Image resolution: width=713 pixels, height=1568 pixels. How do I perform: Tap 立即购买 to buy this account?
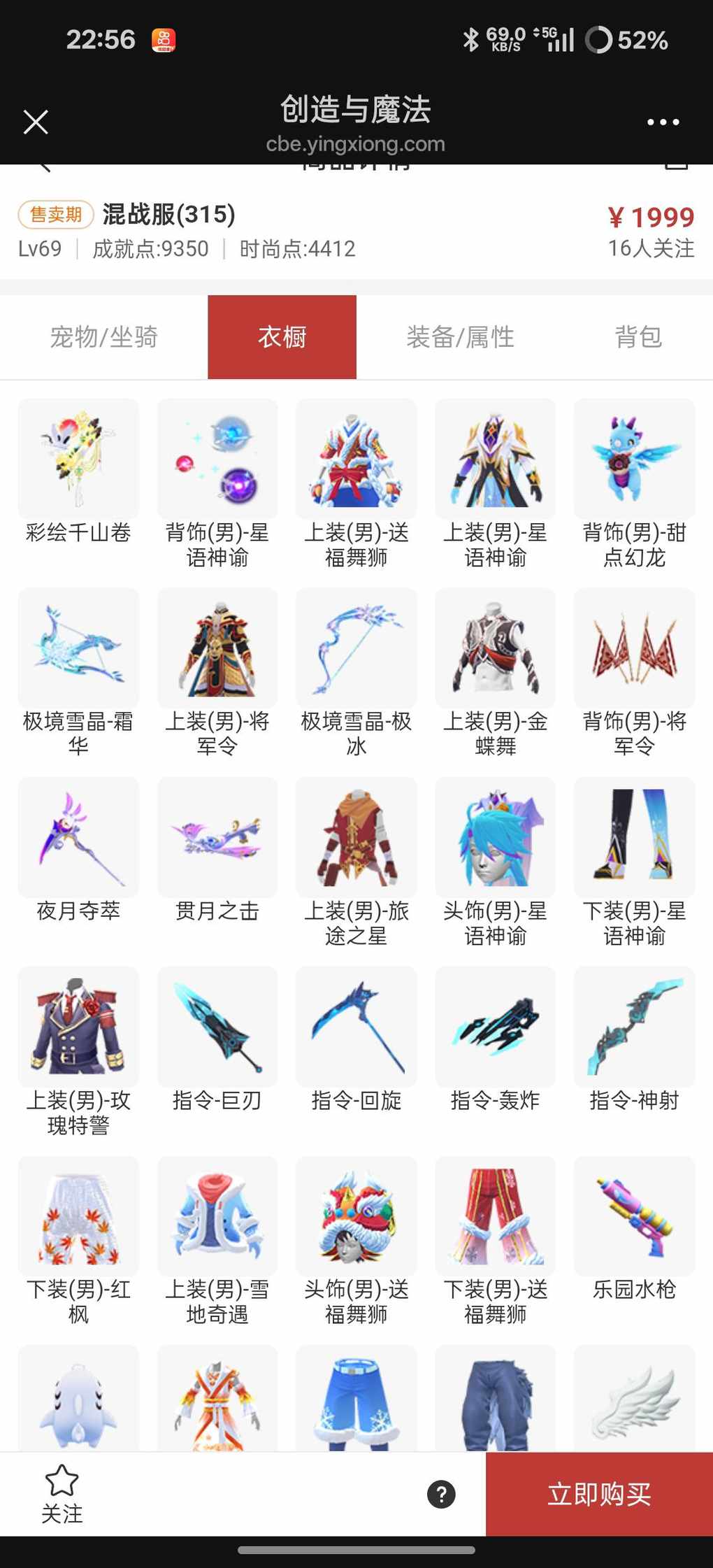(x=599, y=1494)
